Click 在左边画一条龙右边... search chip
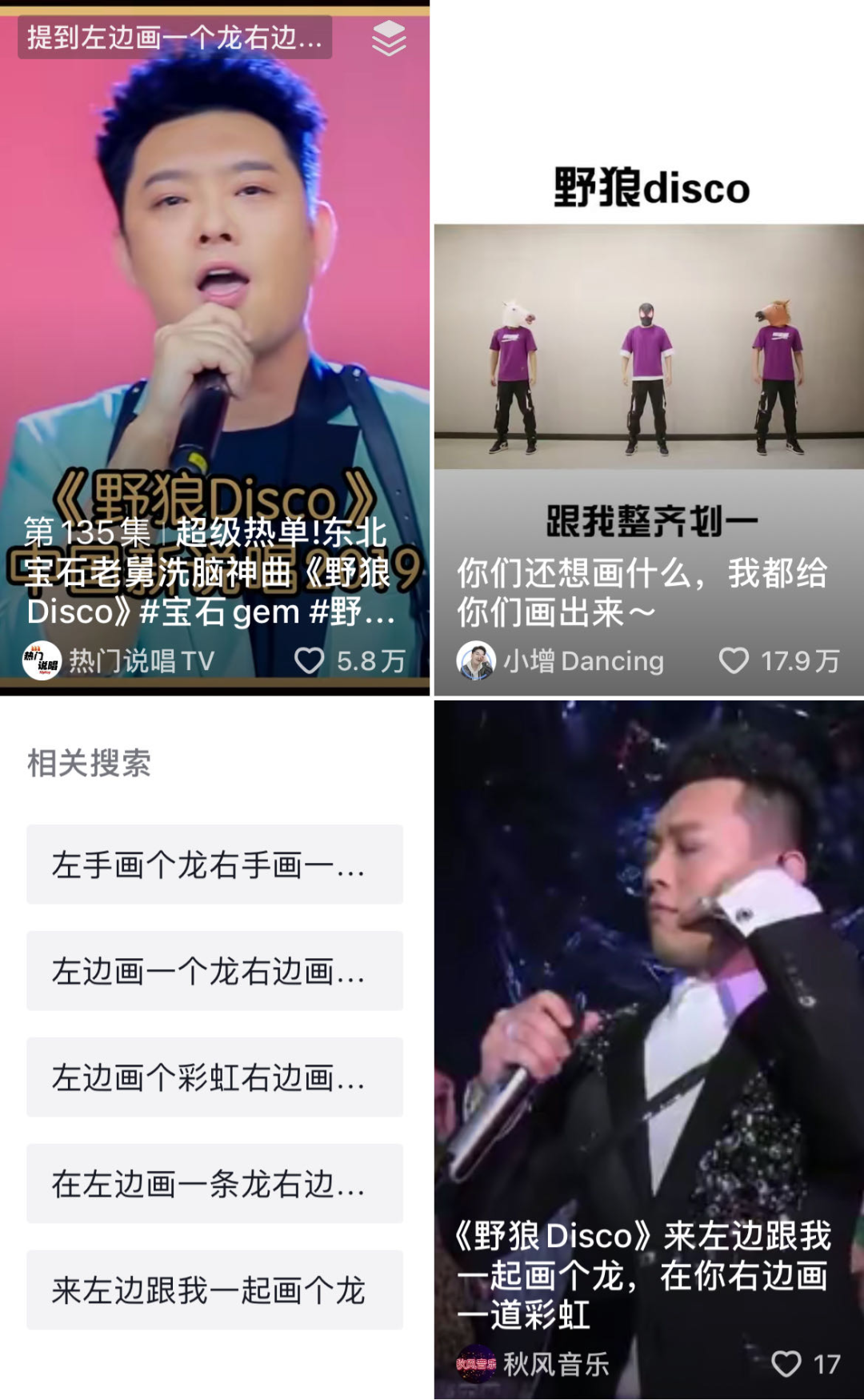The height and width of the screenshot is (1400, 864). [216, 1184]
